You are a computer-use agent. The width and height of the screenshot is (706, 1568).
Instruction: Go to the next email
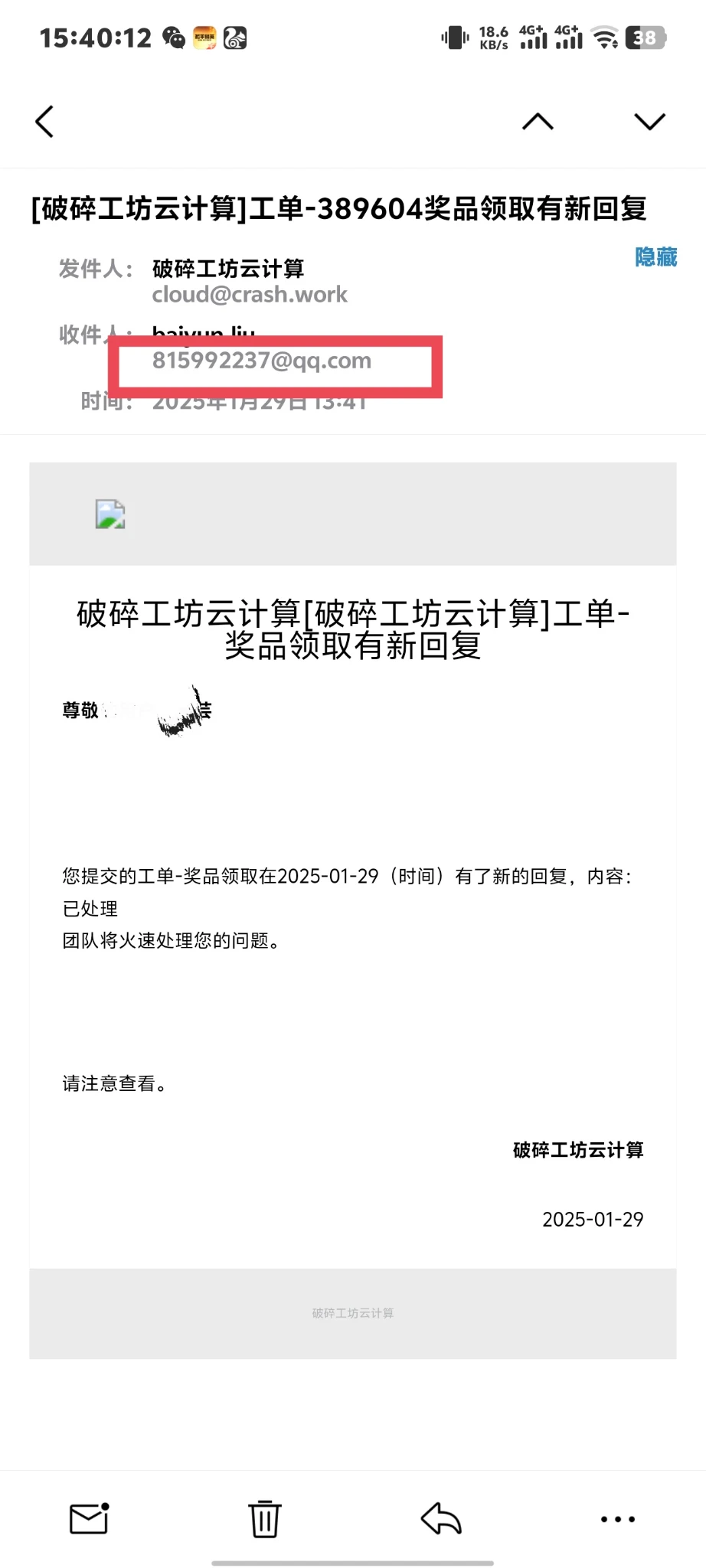click(x=649, y=122)
